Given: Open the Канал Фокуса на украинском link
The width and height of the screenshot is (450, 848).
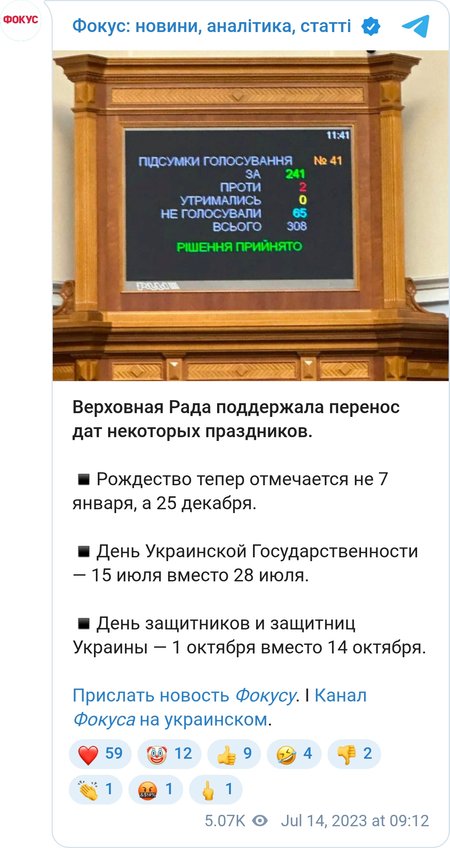Looking at the screenshot, I should click(x=220, y=707).
